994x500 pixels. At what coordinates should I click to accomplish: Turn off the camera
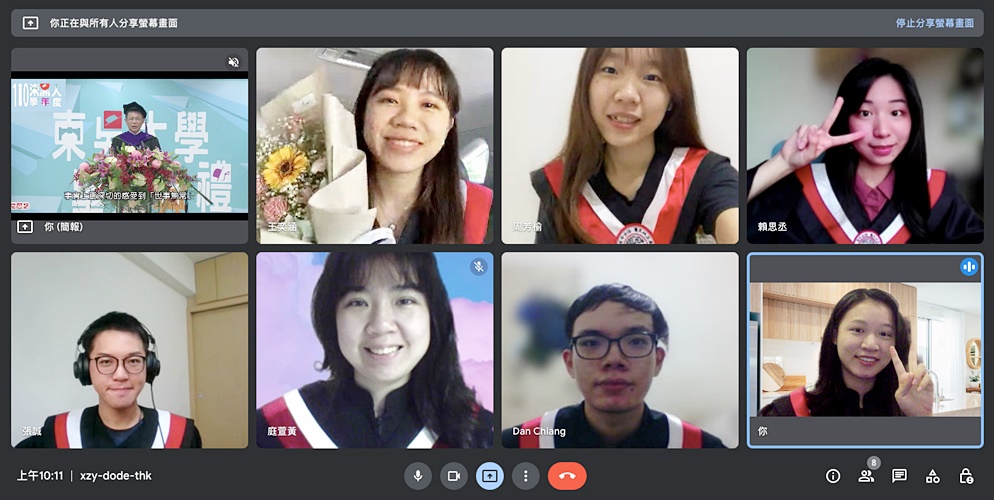pos(454,476)
